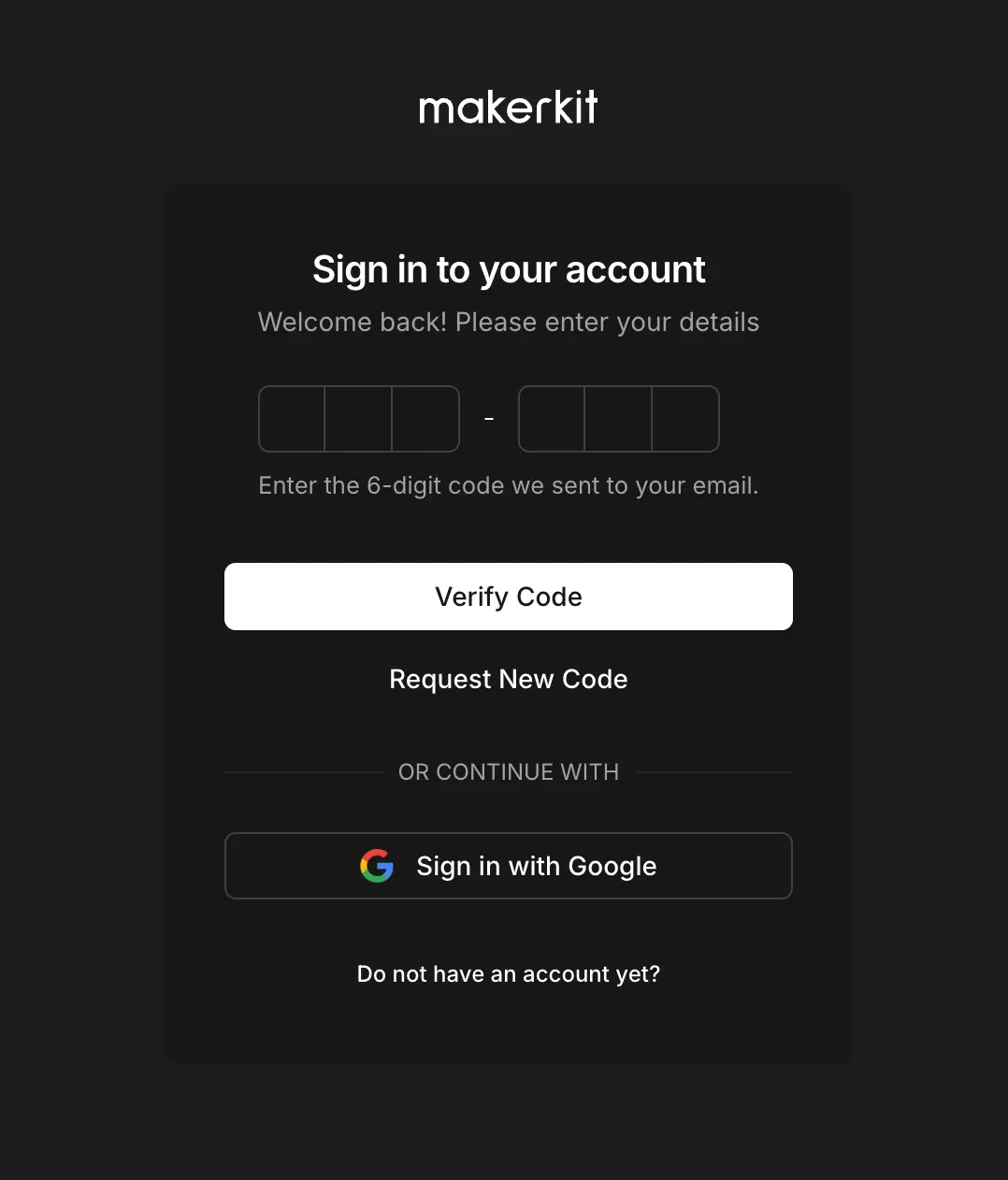Viewport: 1008px width, 1180px height.
Task: Tap the first digit box of the code
Action: 292,419
